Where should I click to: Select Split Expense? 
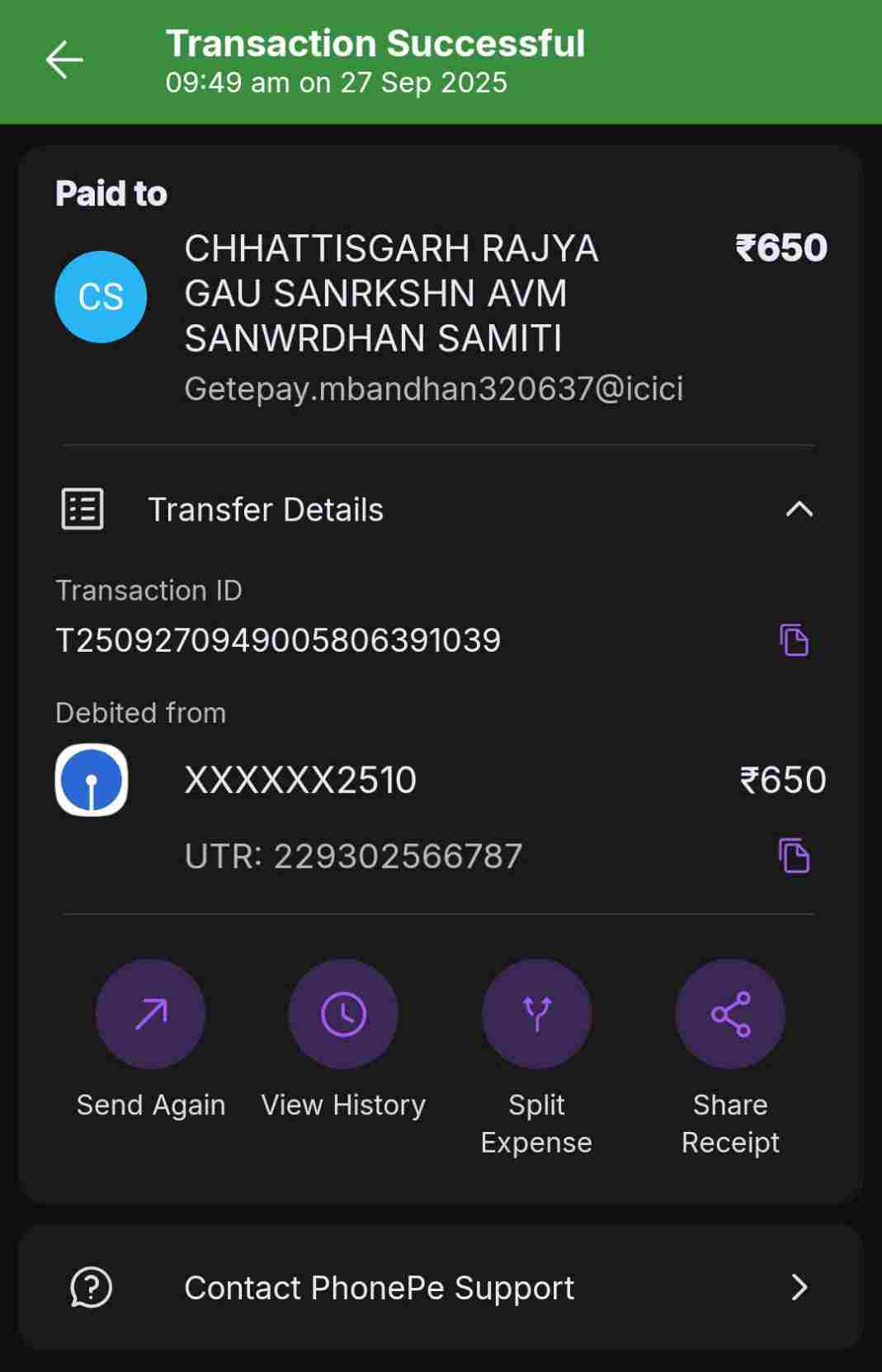[x=536, y=1014]
